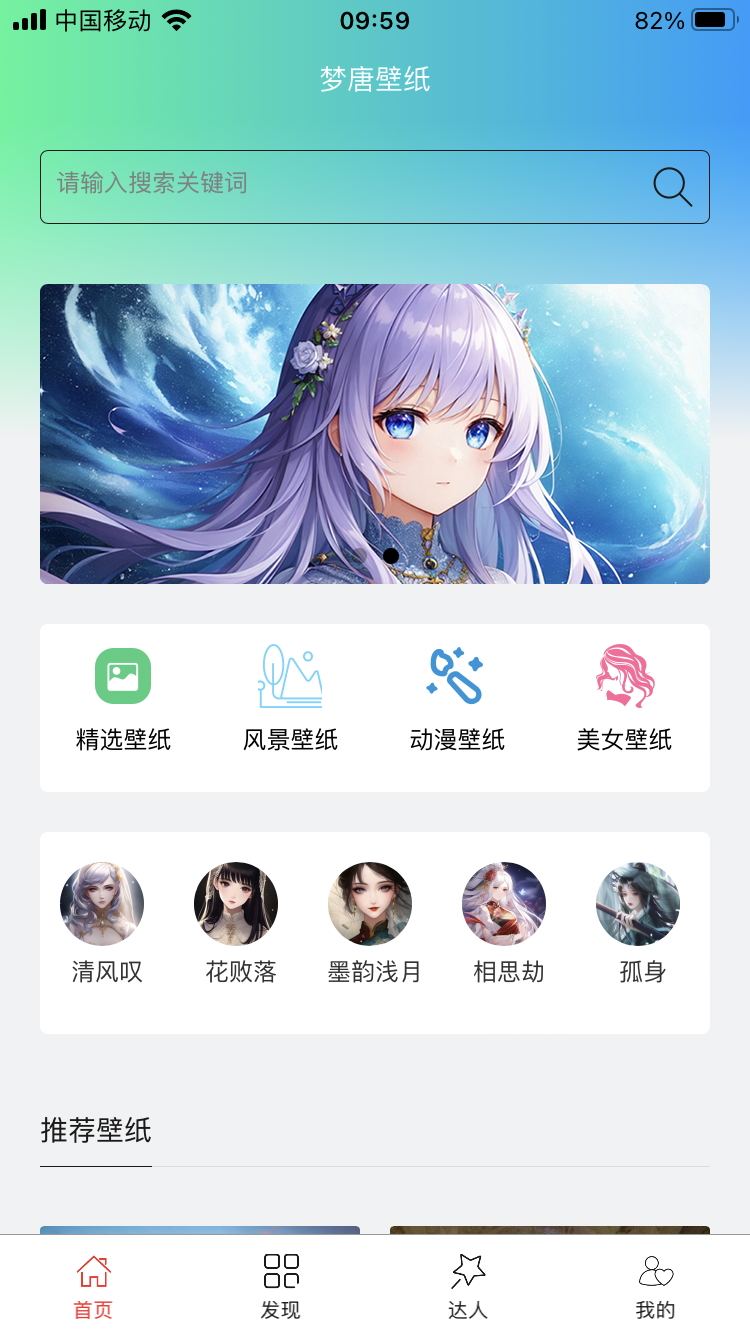Image resolution: width=750 pixels, height=1334 pixels.
Task: Switch to the 发现 tab
Action: [281, 1286]
